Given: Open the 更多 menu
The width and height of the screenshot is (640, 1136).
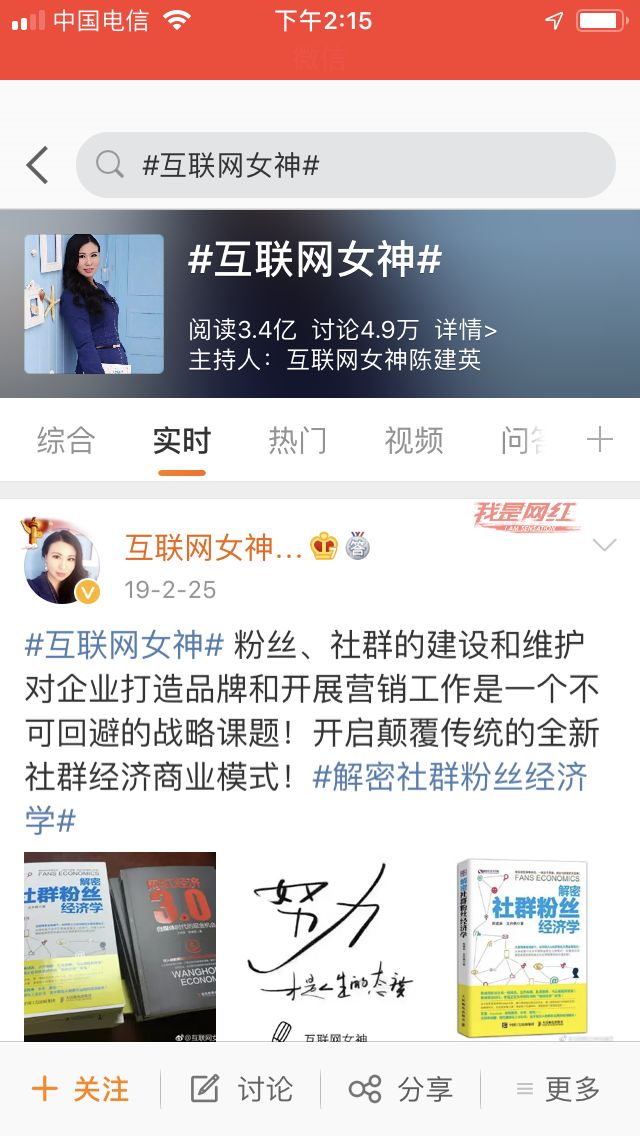Looking at the screenshot, I should (558, 1089).
